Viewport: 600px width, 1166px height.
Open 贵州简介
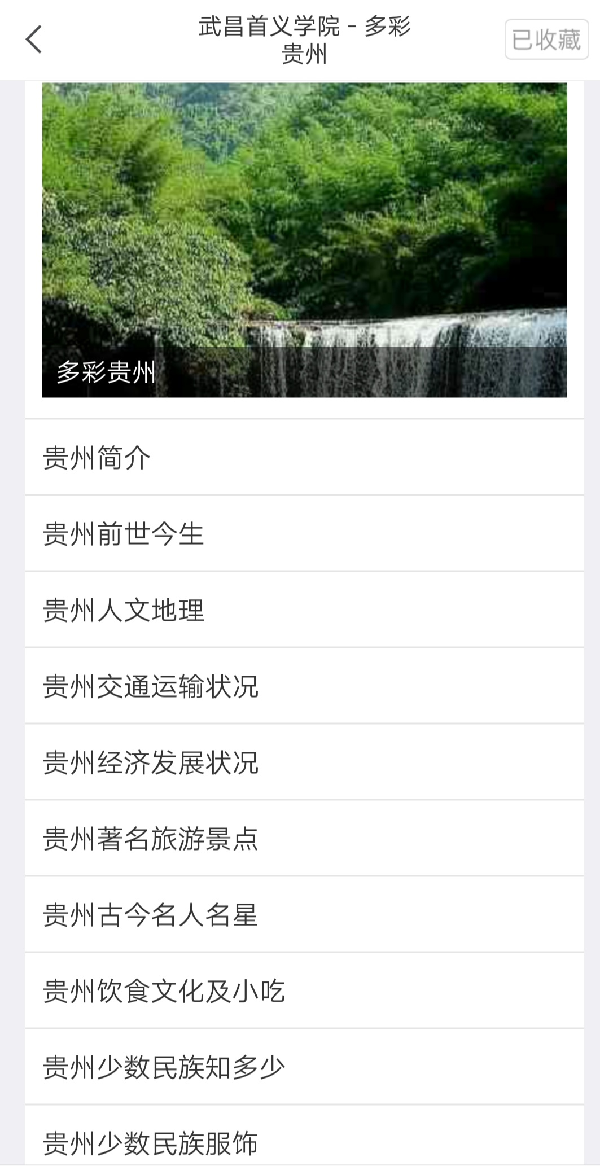tap(304, 458)
